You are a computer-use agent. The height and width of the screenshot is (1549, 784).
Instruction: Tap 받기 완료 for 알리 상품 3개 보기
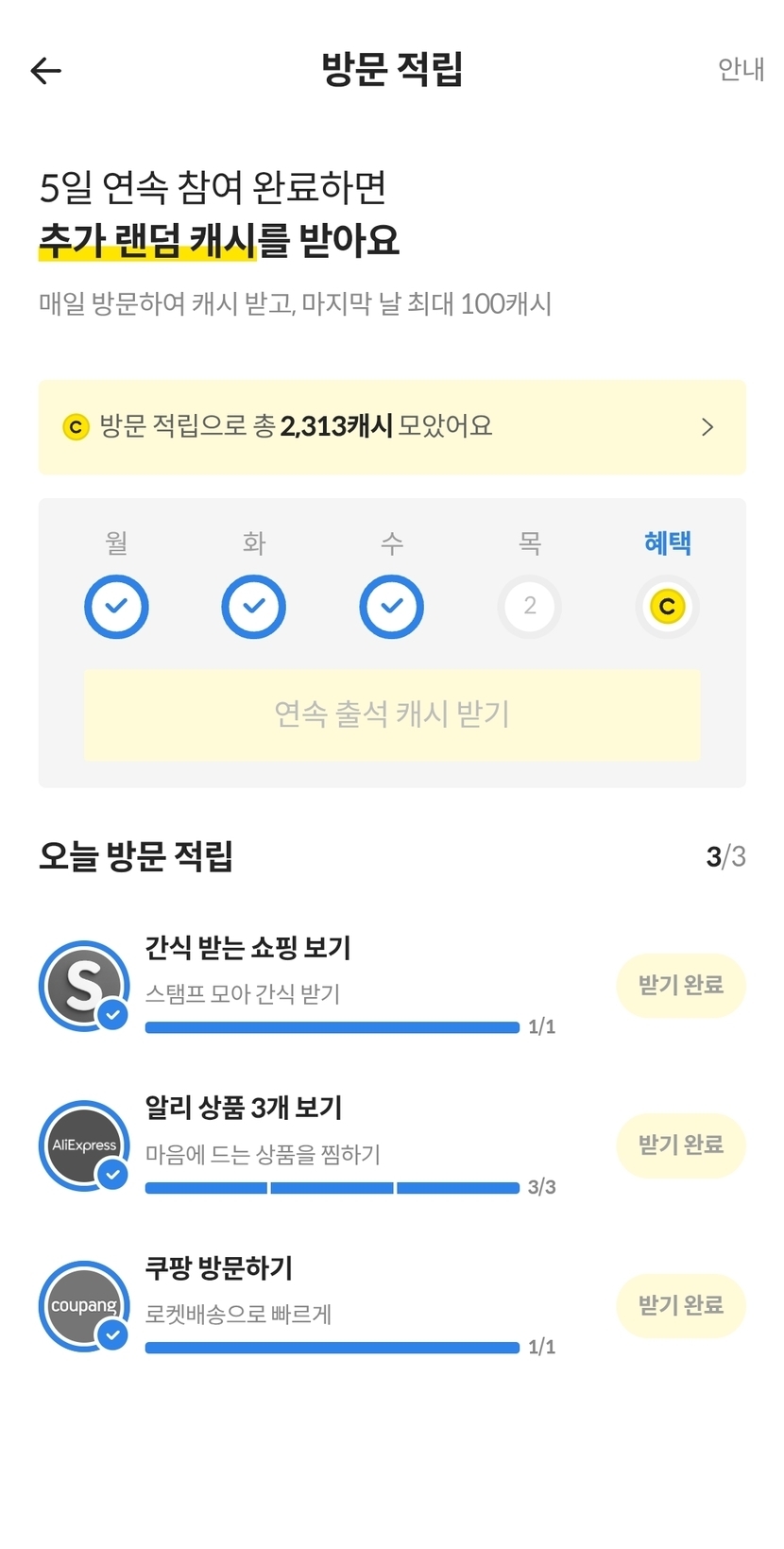(x=681, y=1145)
